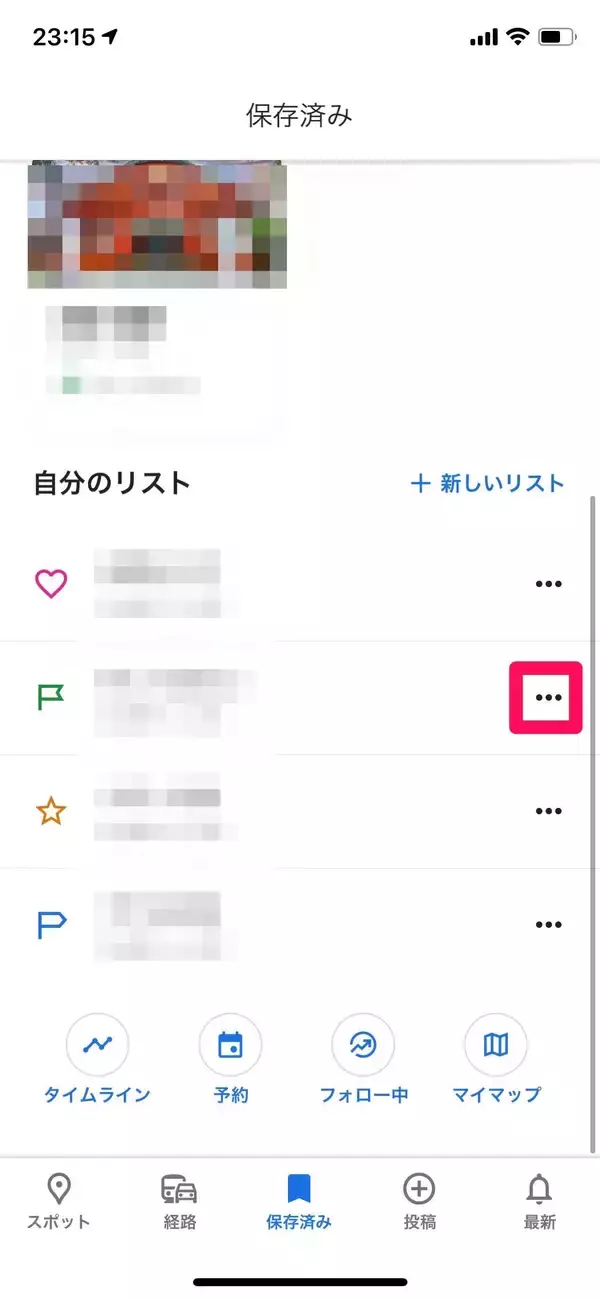The height and width of the screenshot is (1299, 600).
Task: Switch to the 経路 tab
Action: coord(179,1201)
